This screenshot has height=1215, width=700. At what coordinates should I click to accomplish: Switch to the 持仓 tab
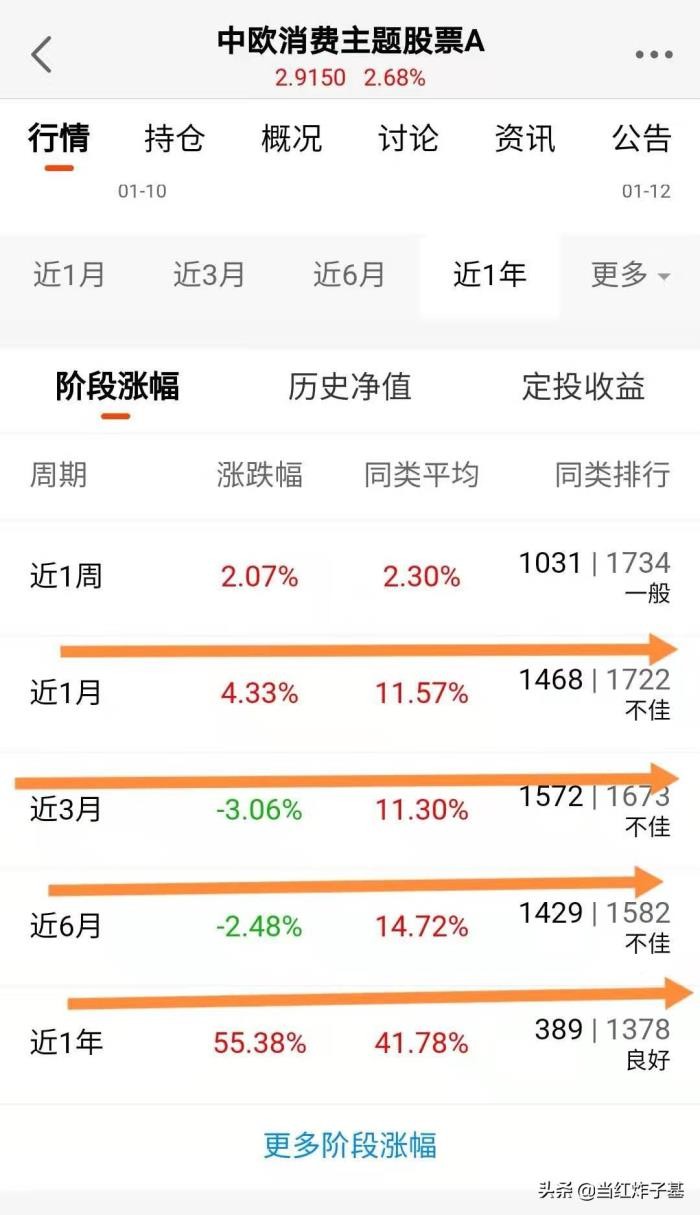pyautogui.click(x=174, y=138)
